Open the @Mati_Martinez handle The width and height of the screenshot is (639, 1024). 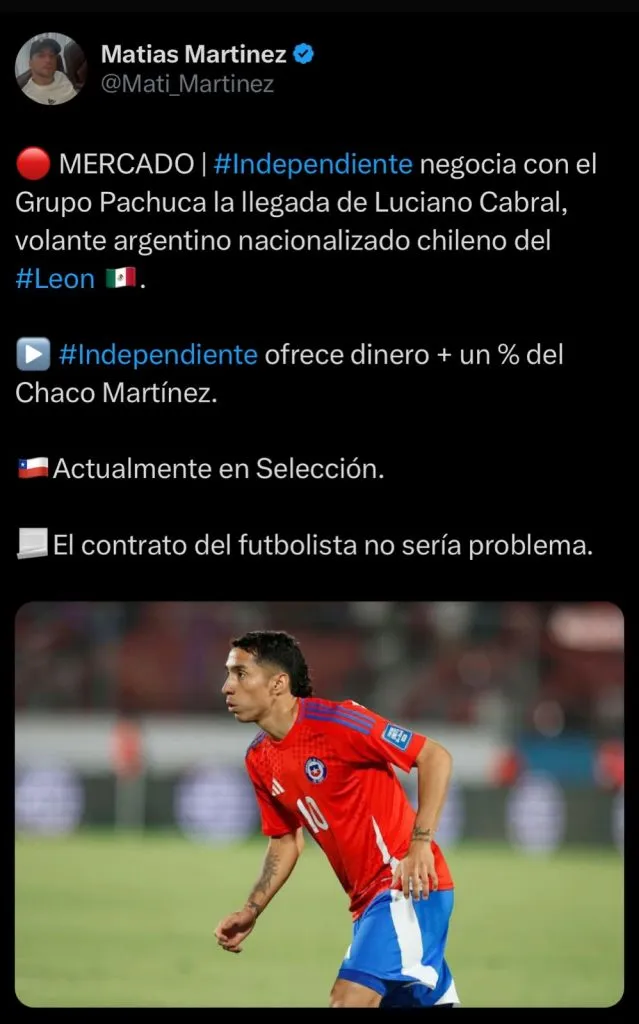187,85
